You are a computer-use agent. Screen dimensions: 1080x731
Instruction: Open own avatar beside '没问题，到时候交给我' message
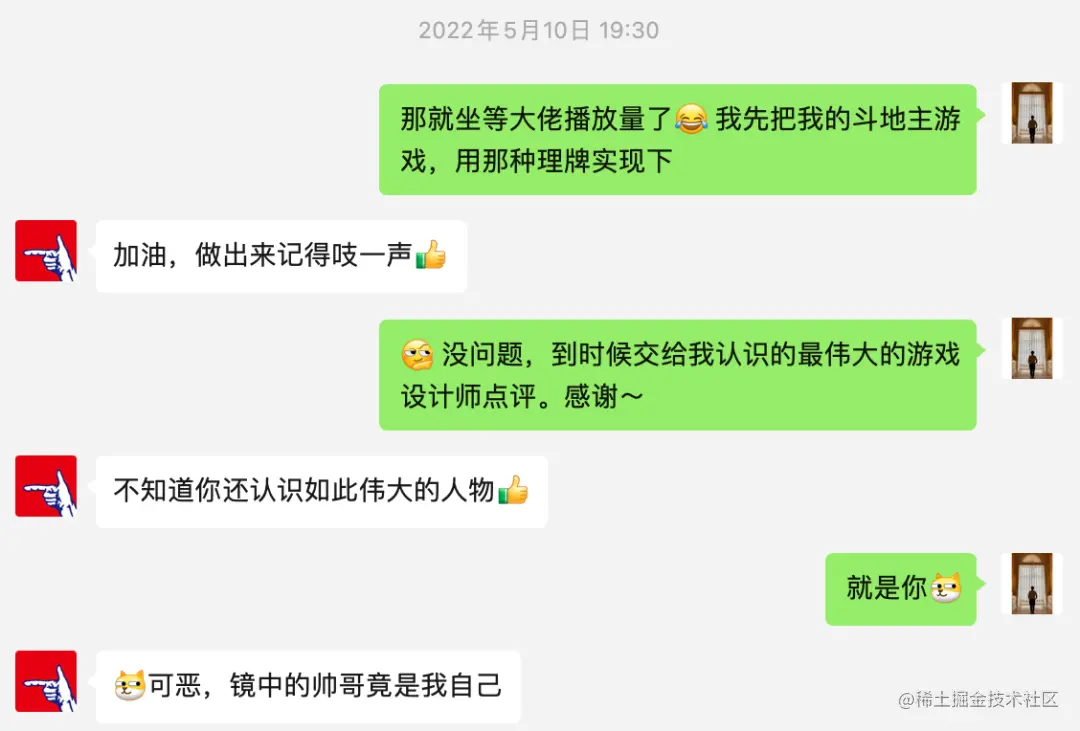coord(1032,348)
